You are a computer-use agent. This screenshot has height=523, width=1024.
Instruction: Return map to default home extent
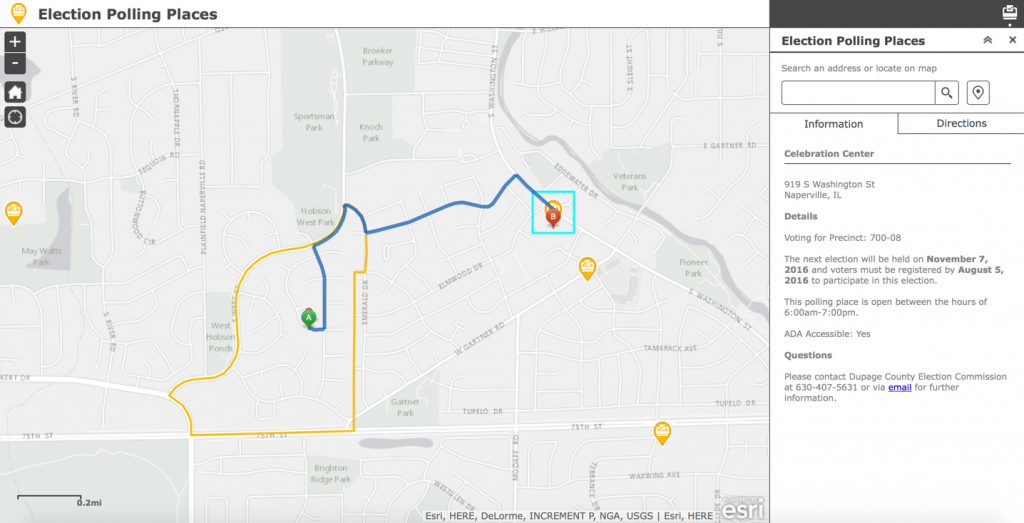pos(15,92)
